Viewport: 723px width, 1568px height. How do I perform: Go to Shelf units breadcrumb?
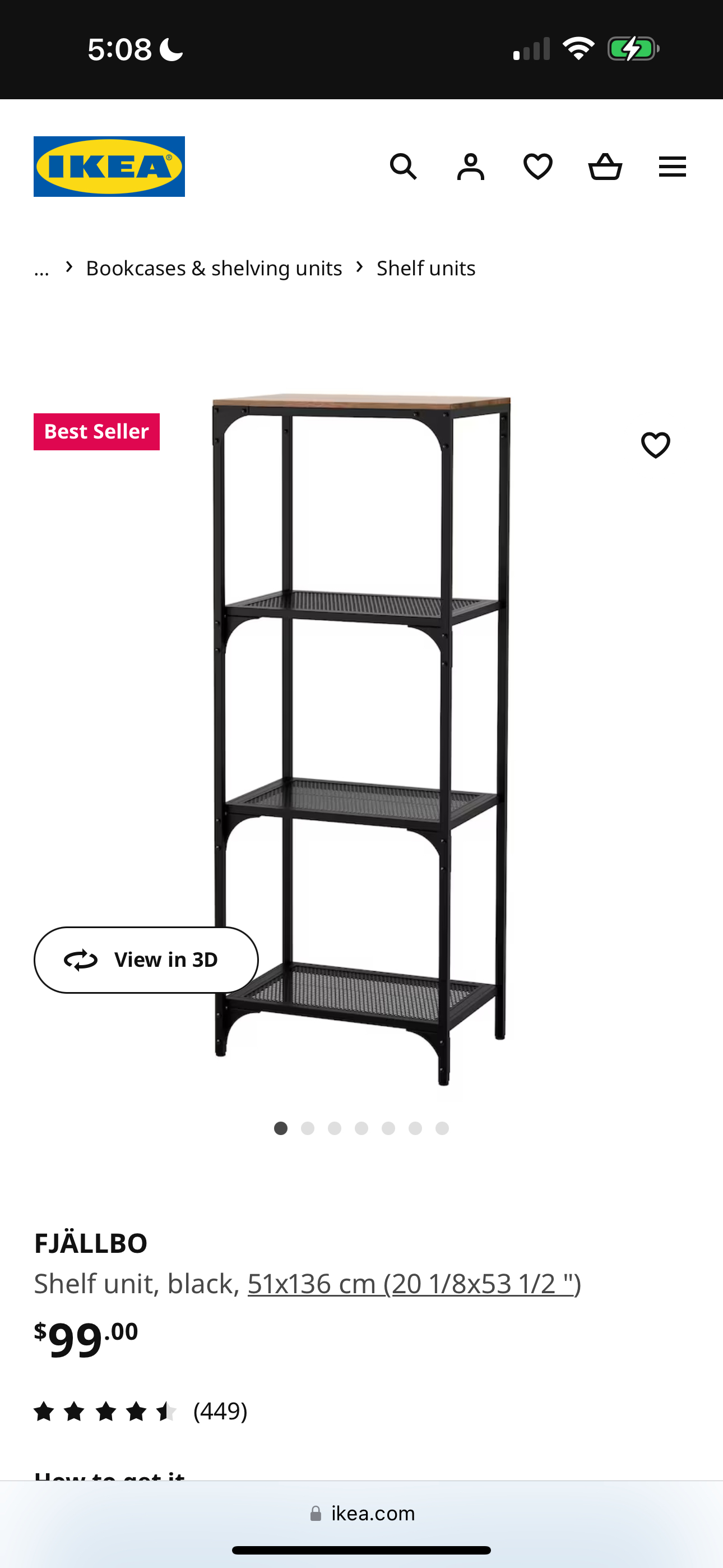425,269
